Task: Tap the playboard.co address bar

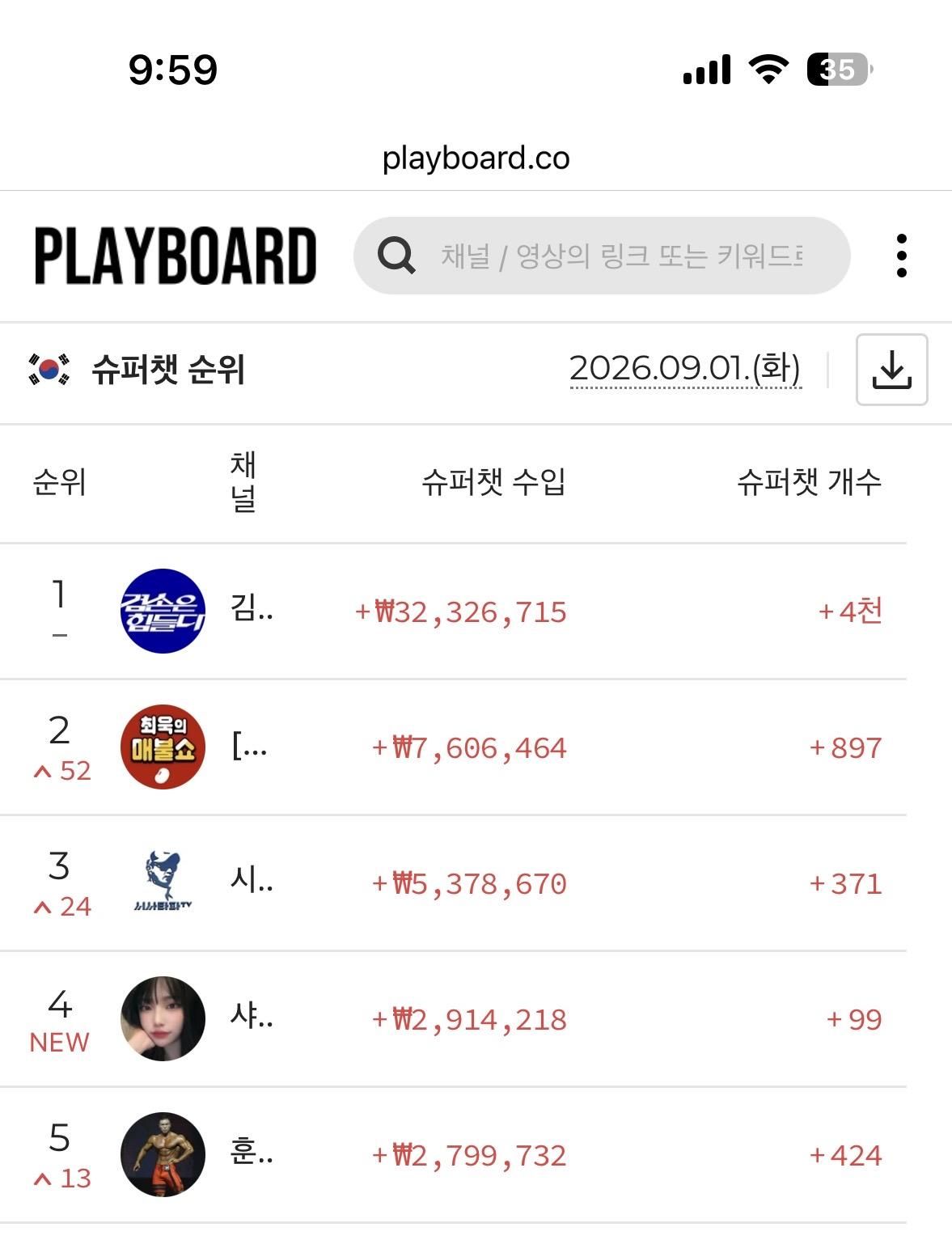Action: point(476,158)
